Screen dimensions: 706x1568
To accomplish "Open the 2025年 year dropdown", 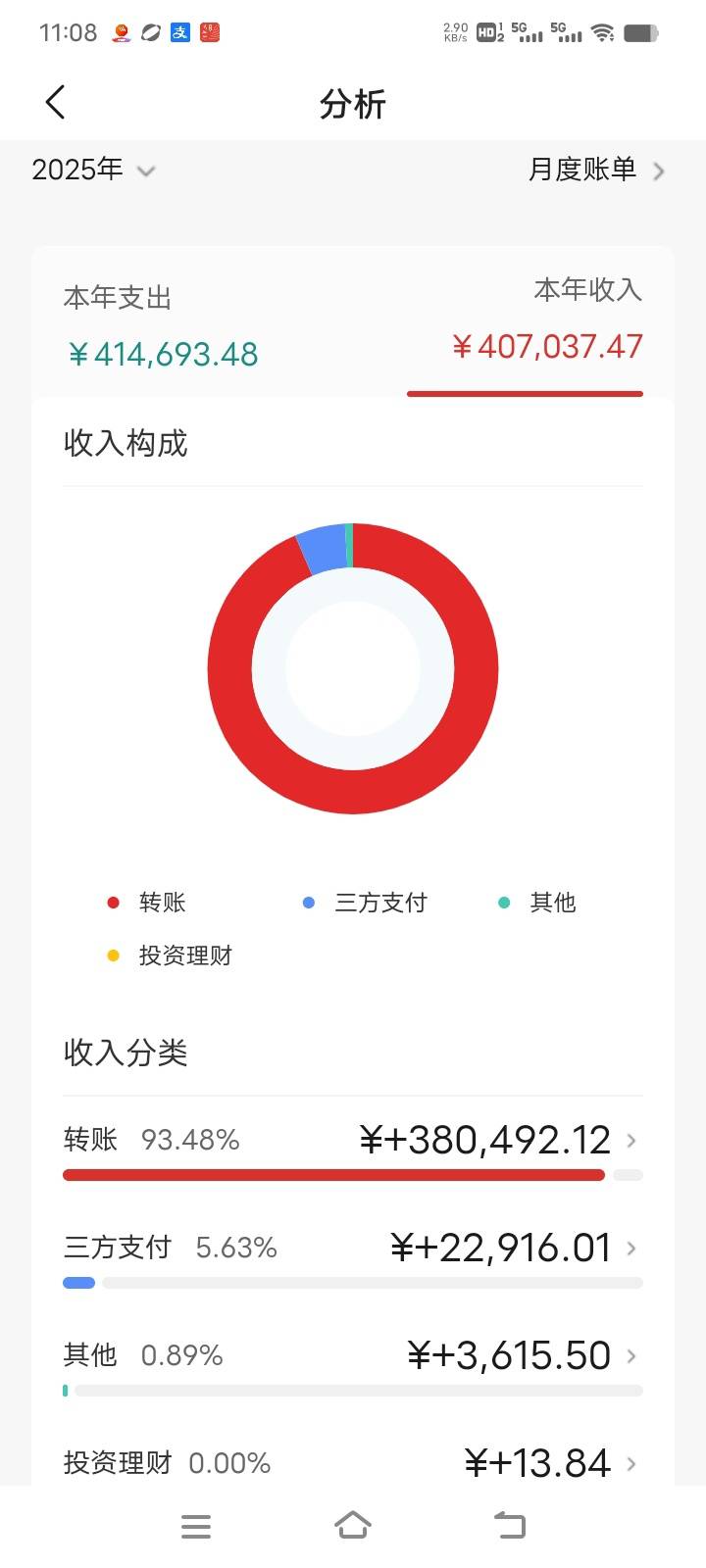I will click(x=93, y=171).
